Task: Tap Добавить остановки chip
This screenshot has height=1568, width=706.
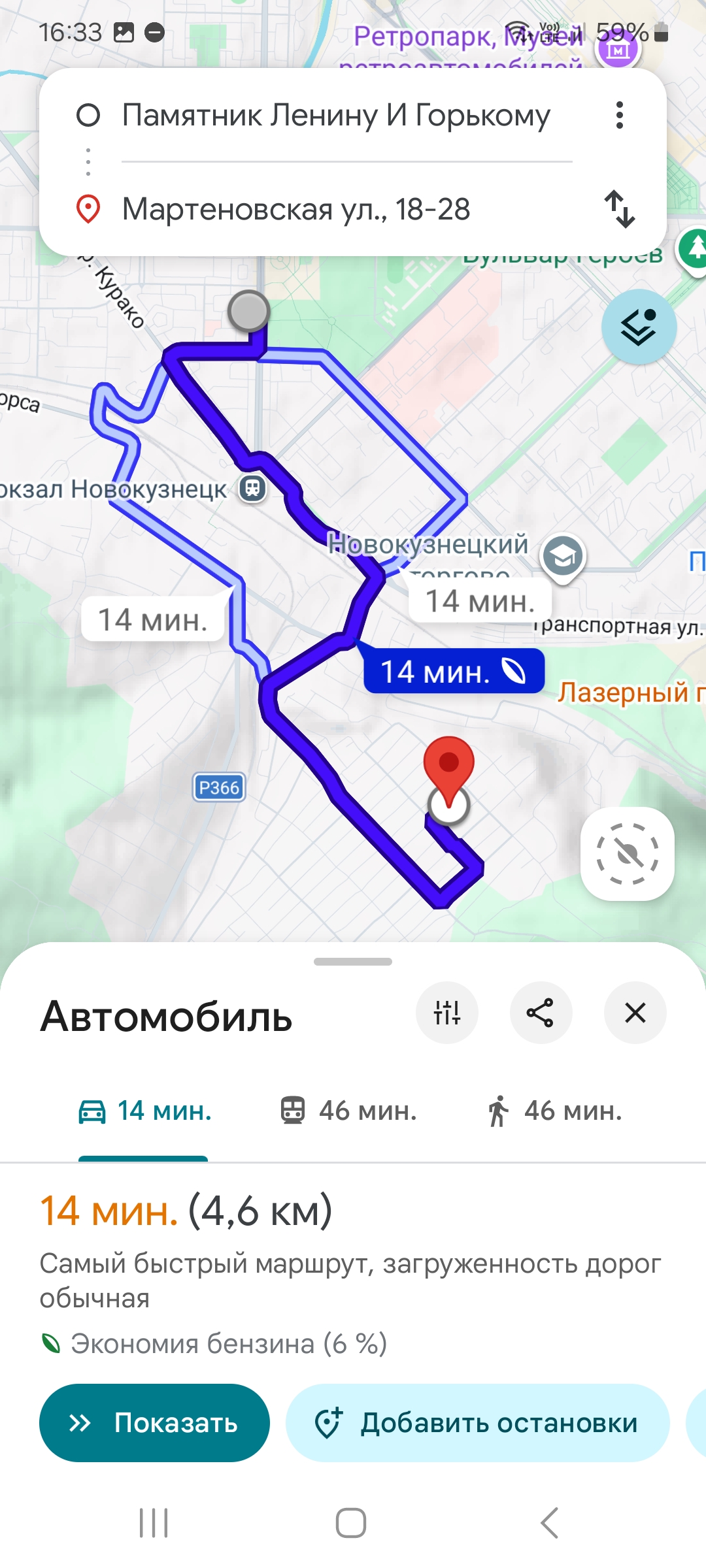Action: pyautogui.click(x=477, y=1422)
